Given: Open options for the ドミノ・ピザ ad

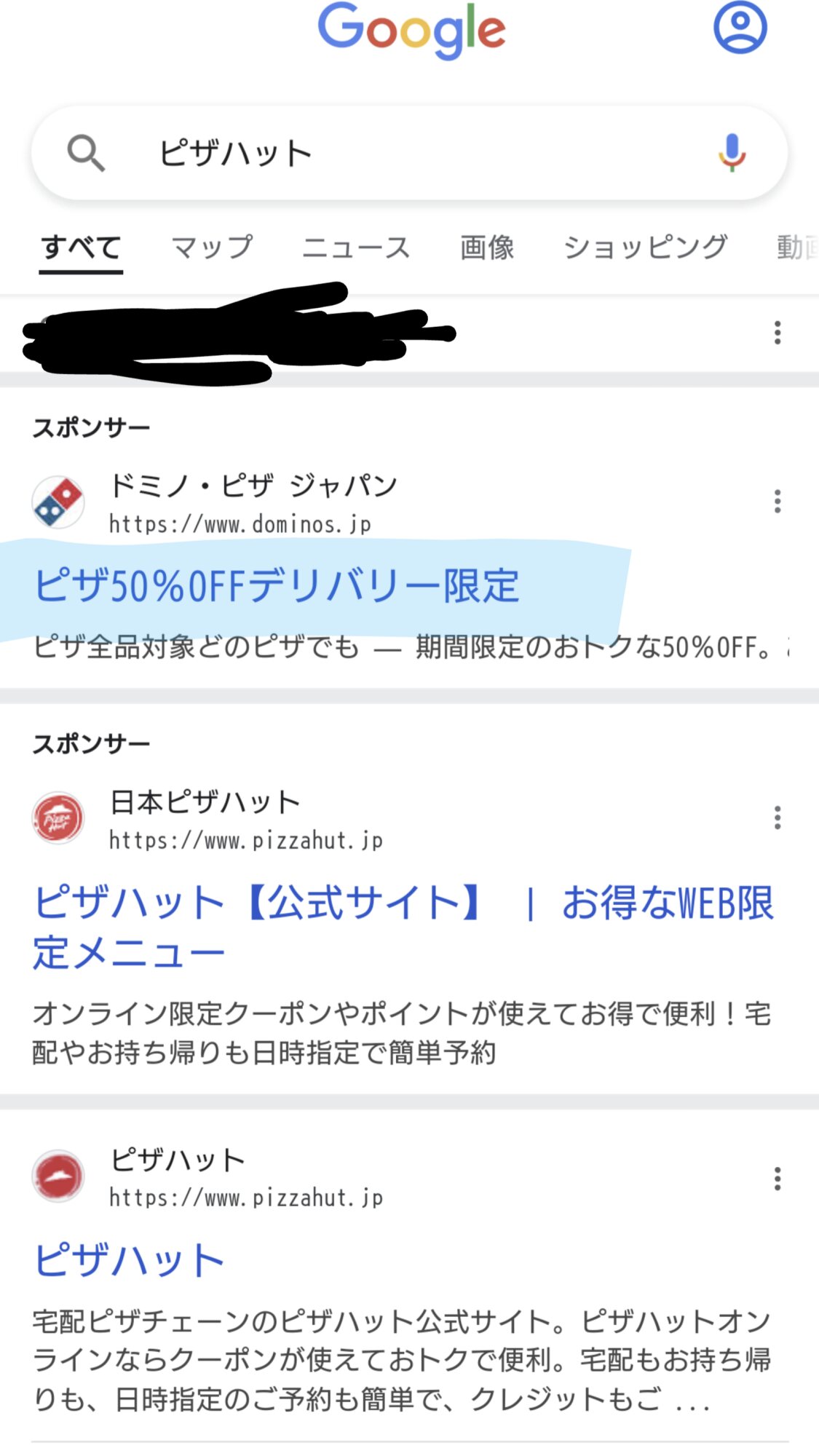Looking at the screenshot, I should [778, 502].
